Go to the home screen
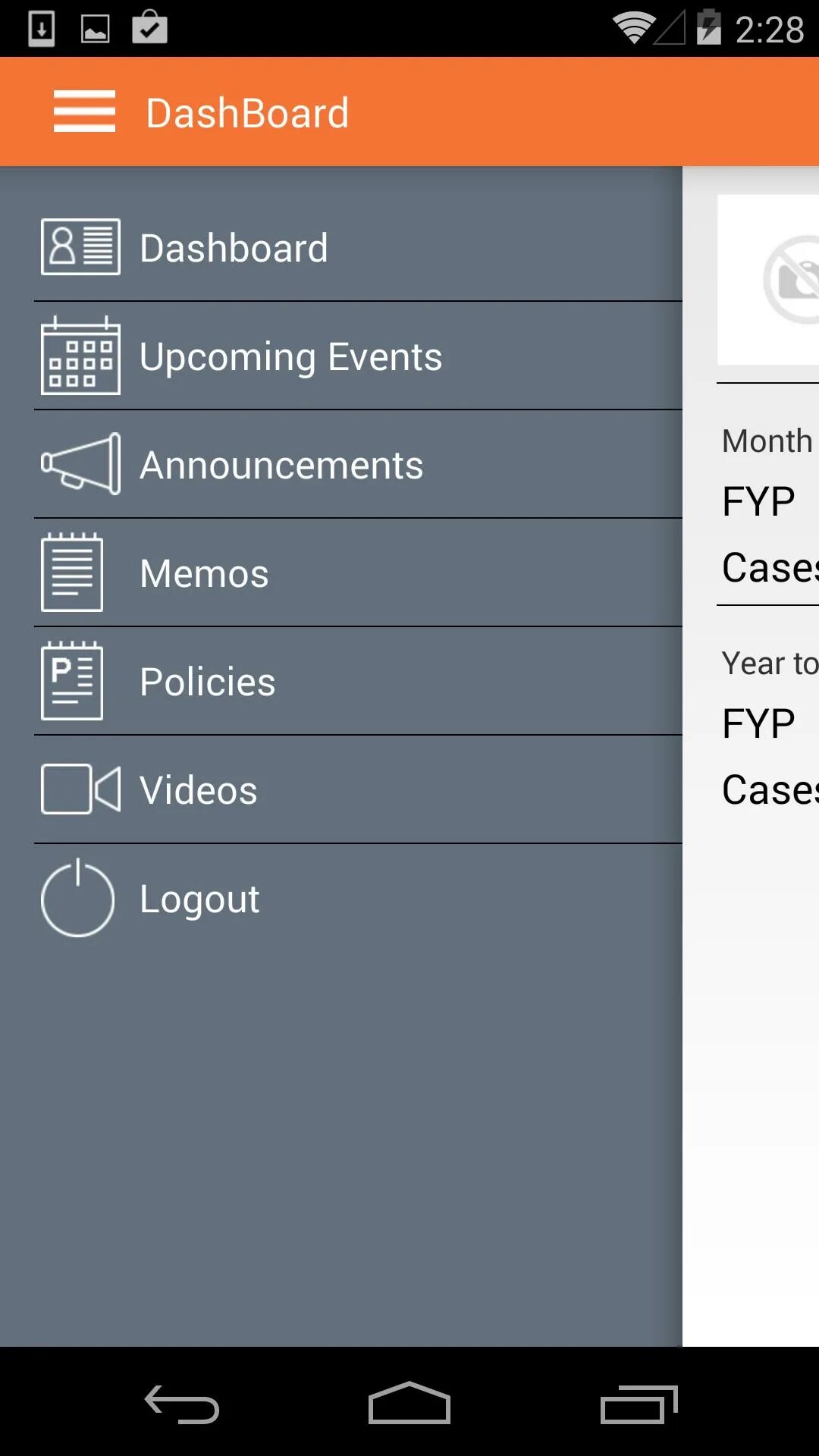The height and width of the screenshot is (1456, 819). pos(409,1403)
